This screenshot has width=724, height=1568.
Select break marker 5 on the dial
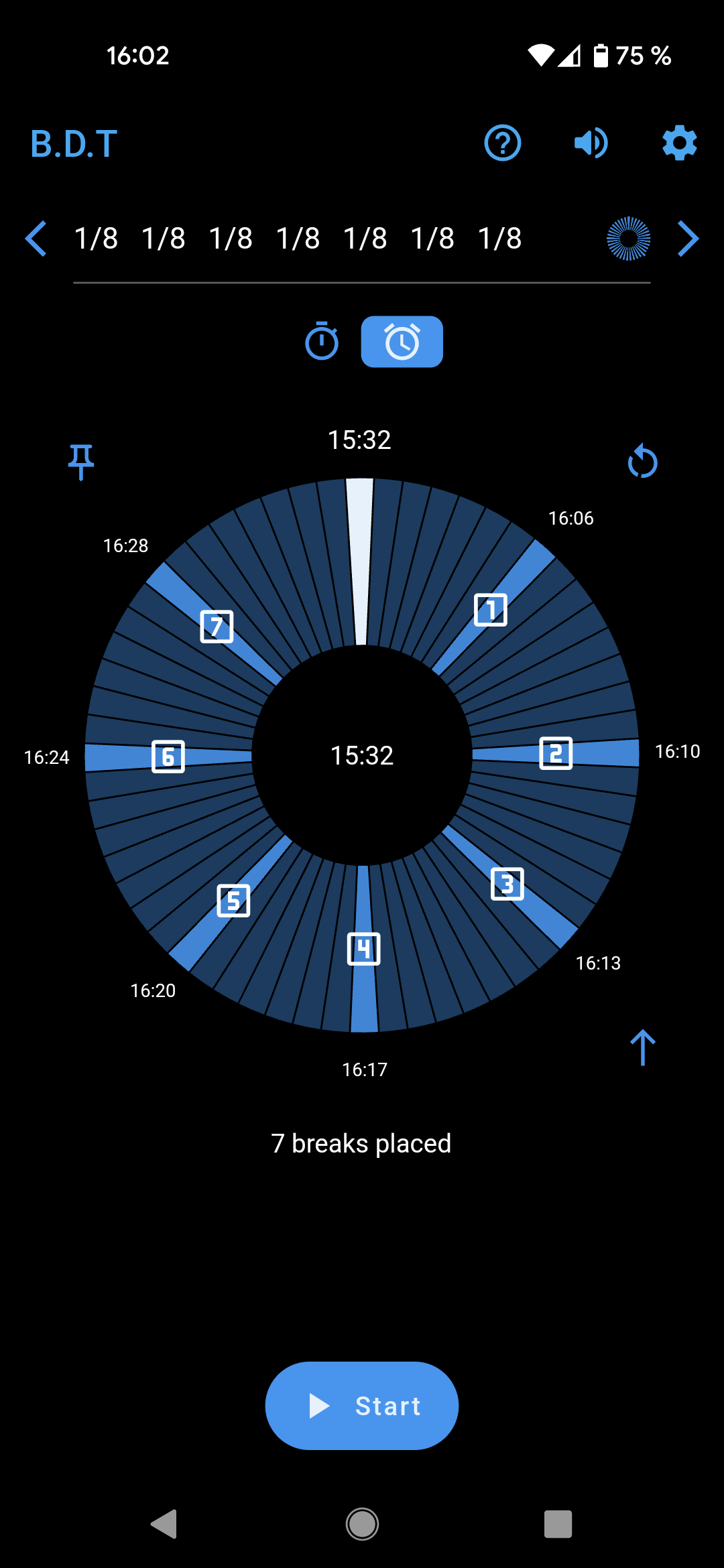tap(233, 901)
